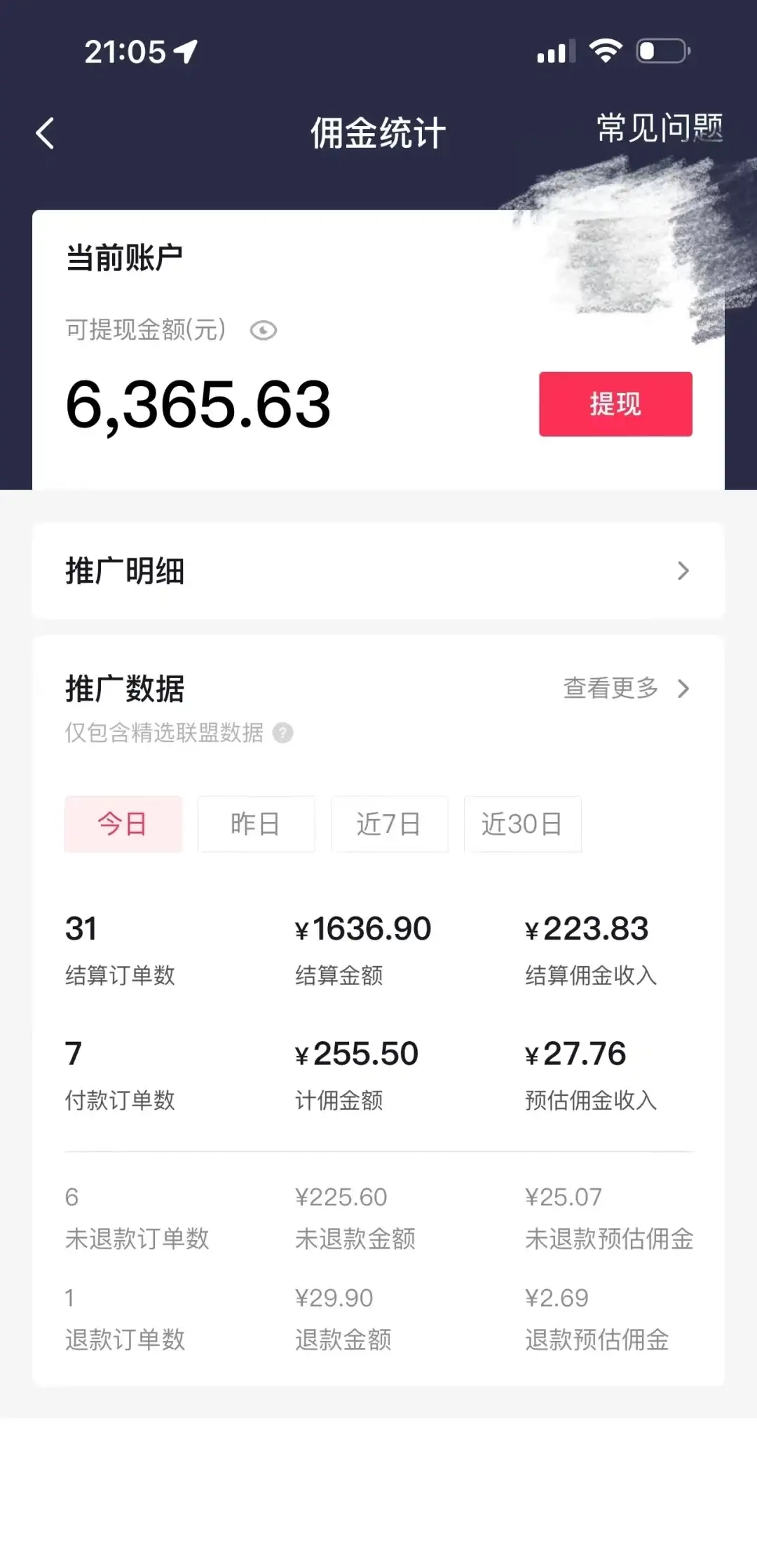Open 近7日 statistics view
The width and height of the screenshot is (757, 1568).
point(390,825)
